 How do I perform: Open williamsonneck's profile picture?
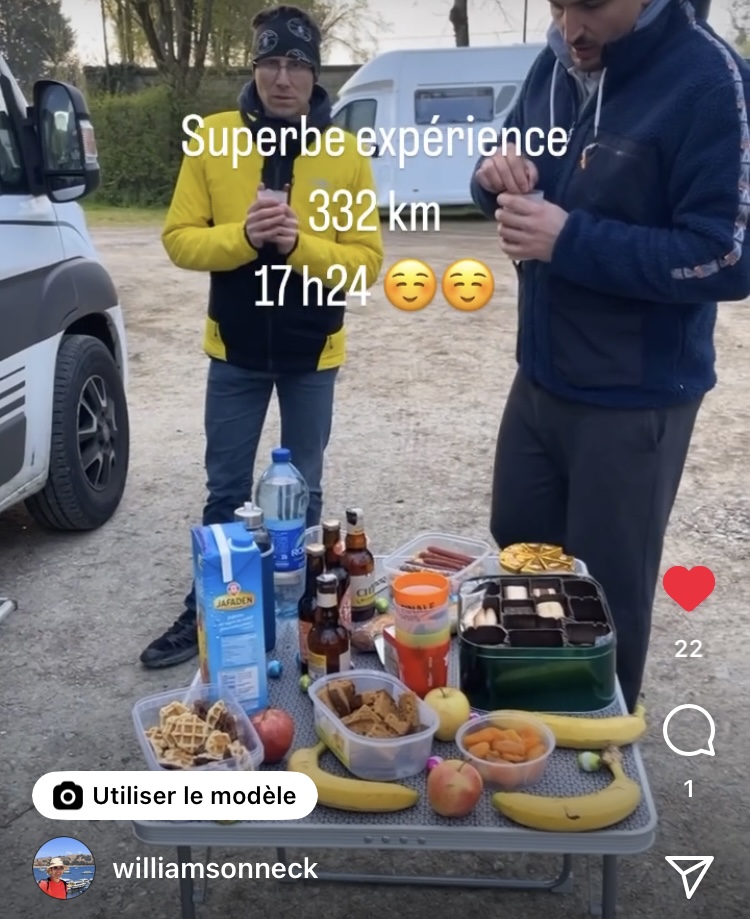coord(64,868)
